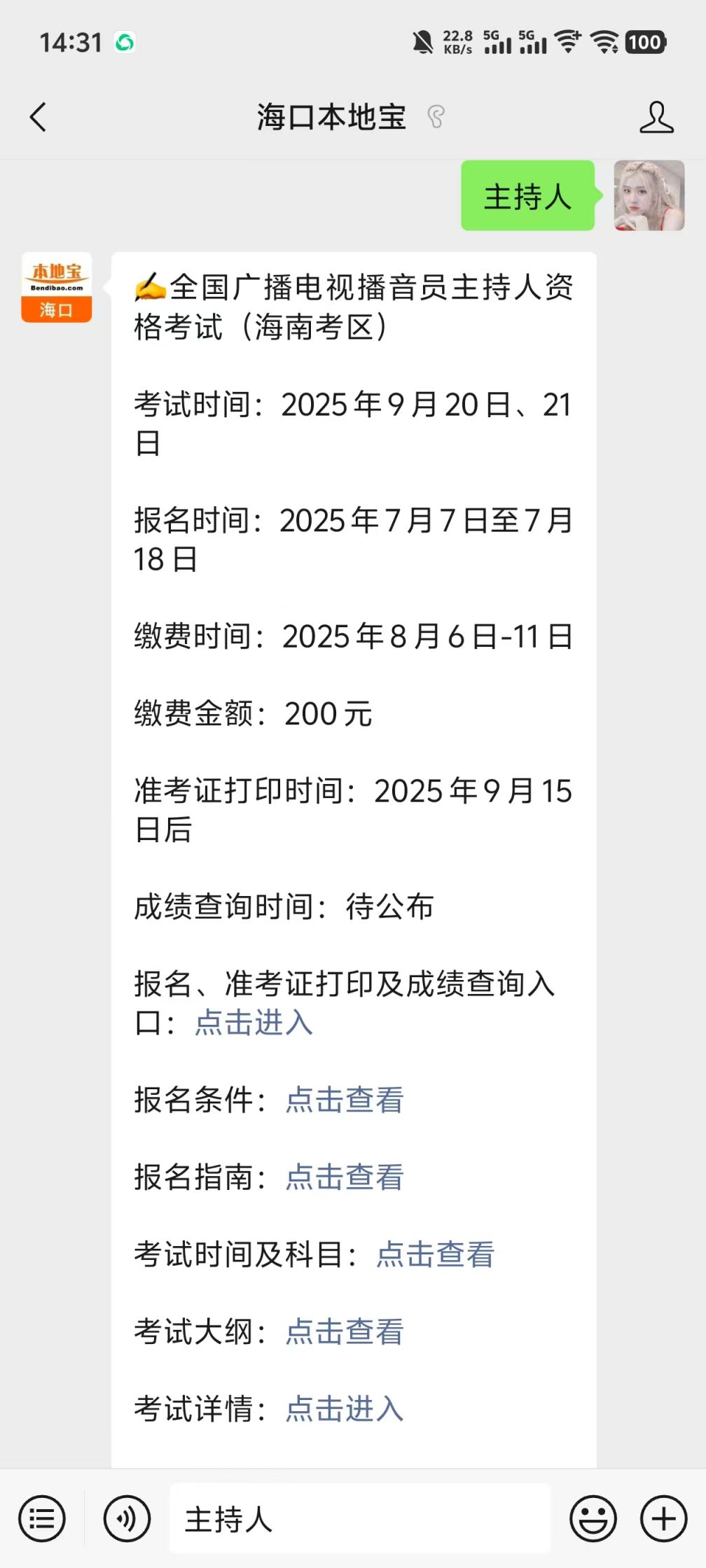Enter 考试详情 via 点击进入

pyautogui.click(x=345, y=1408)
